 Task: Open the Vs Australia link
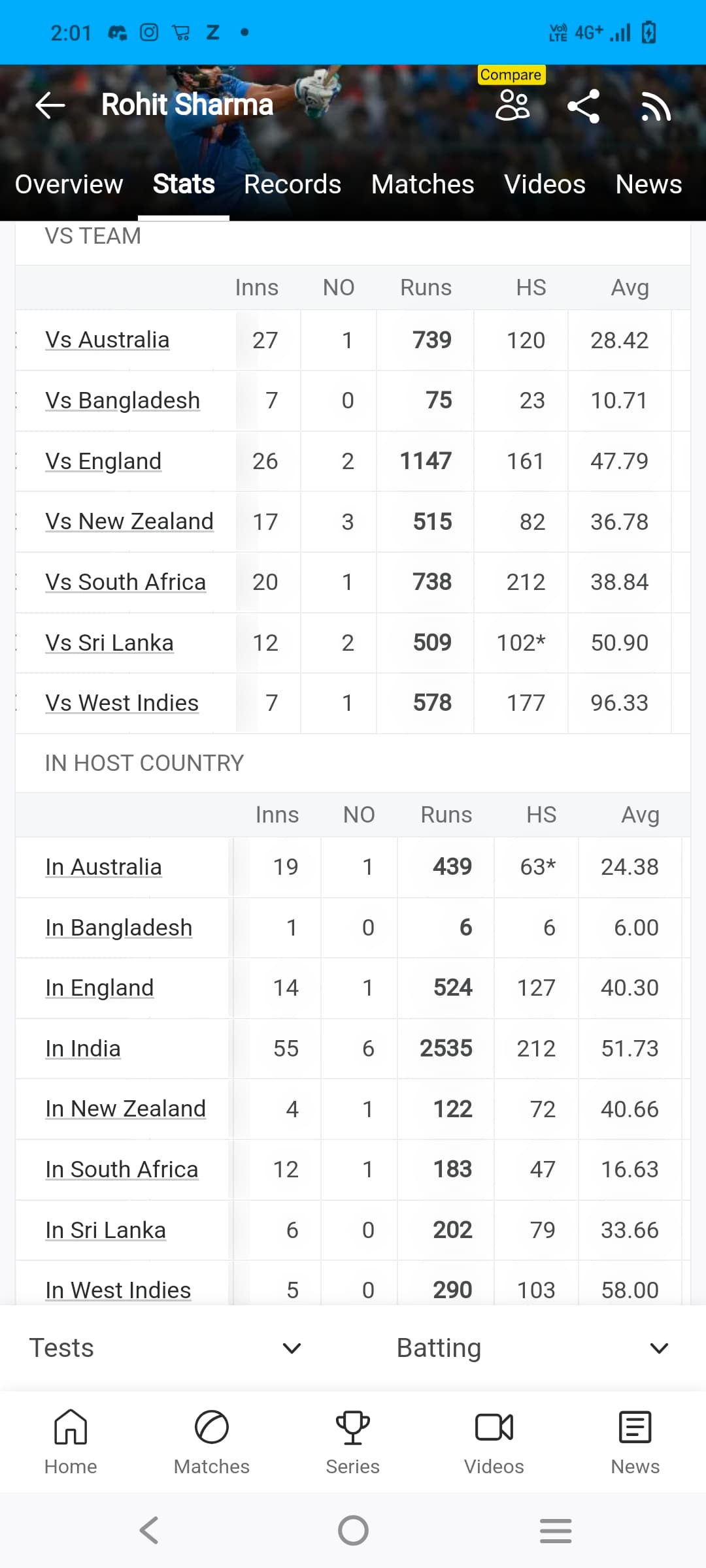pos(107,340)
